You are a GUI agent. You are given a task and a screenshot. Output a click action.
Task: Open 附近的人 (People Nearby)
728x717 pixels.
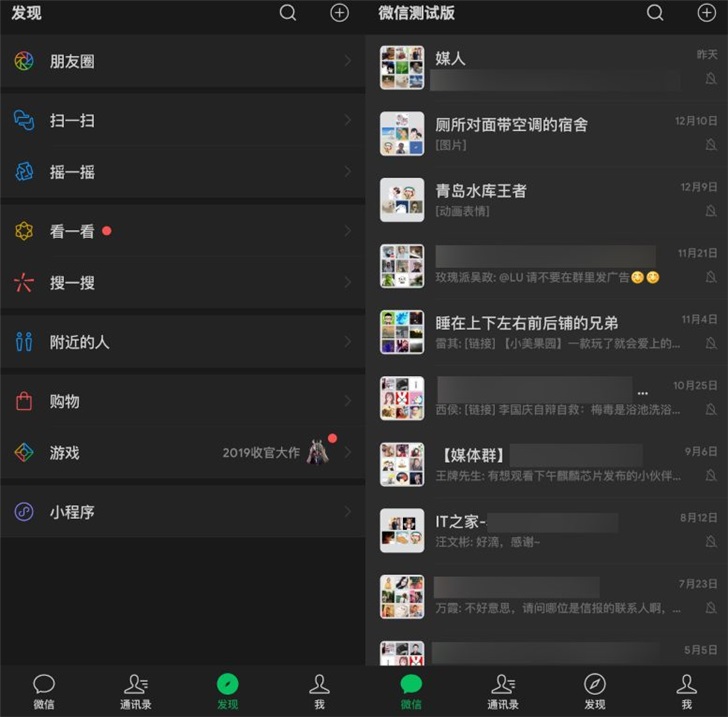pyautogui.click(x=180, y=342)
